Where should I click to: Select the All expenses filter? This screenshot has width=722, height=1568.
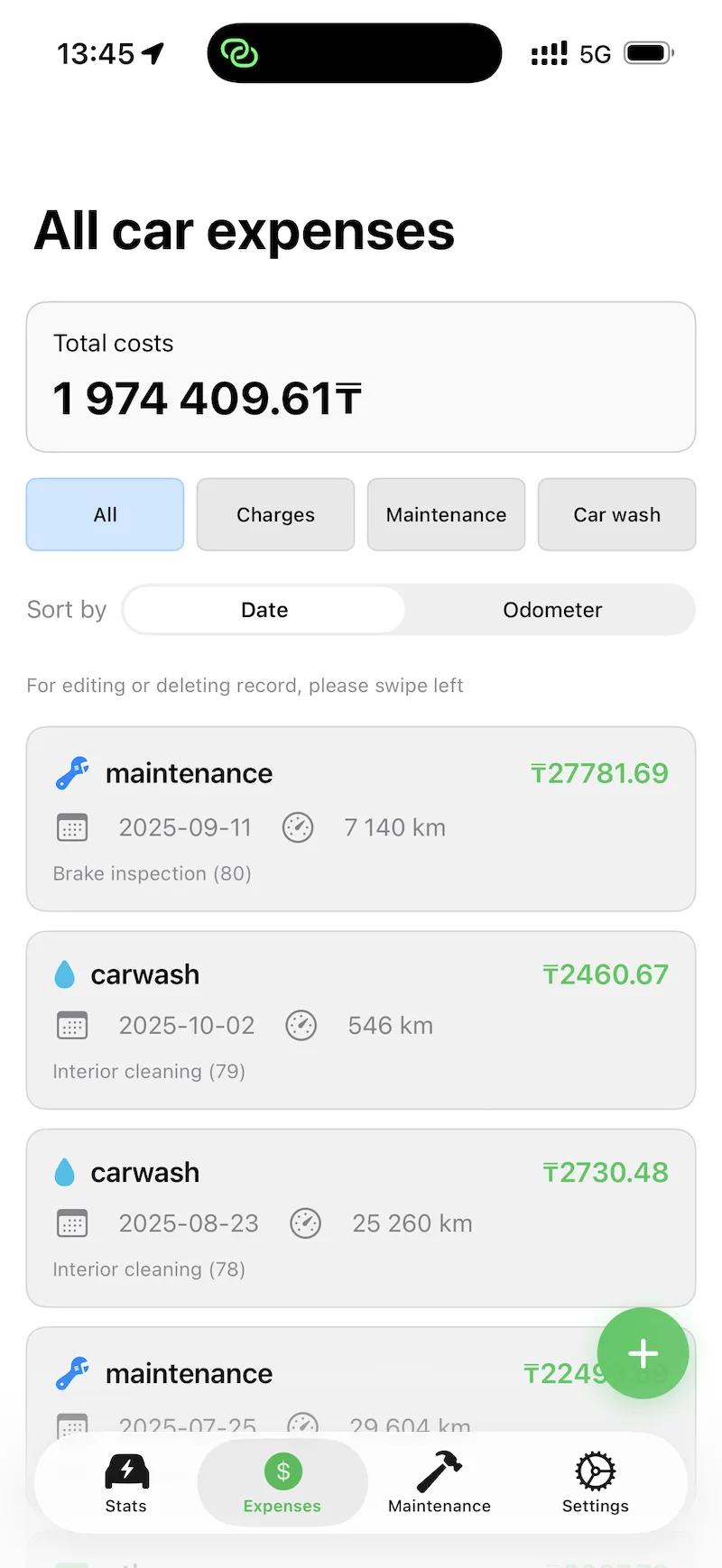click(105, 514)
